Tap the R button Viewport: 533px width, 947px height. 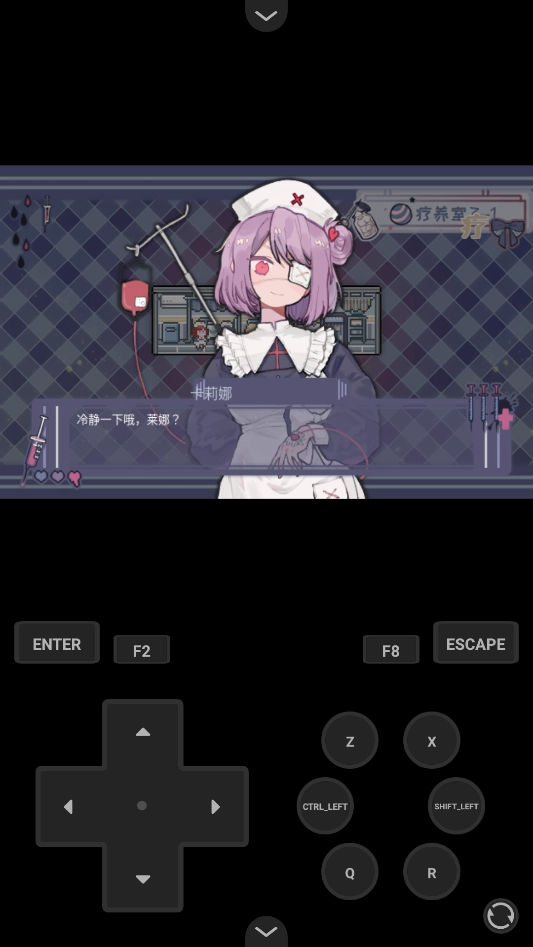tap(432, 872)
